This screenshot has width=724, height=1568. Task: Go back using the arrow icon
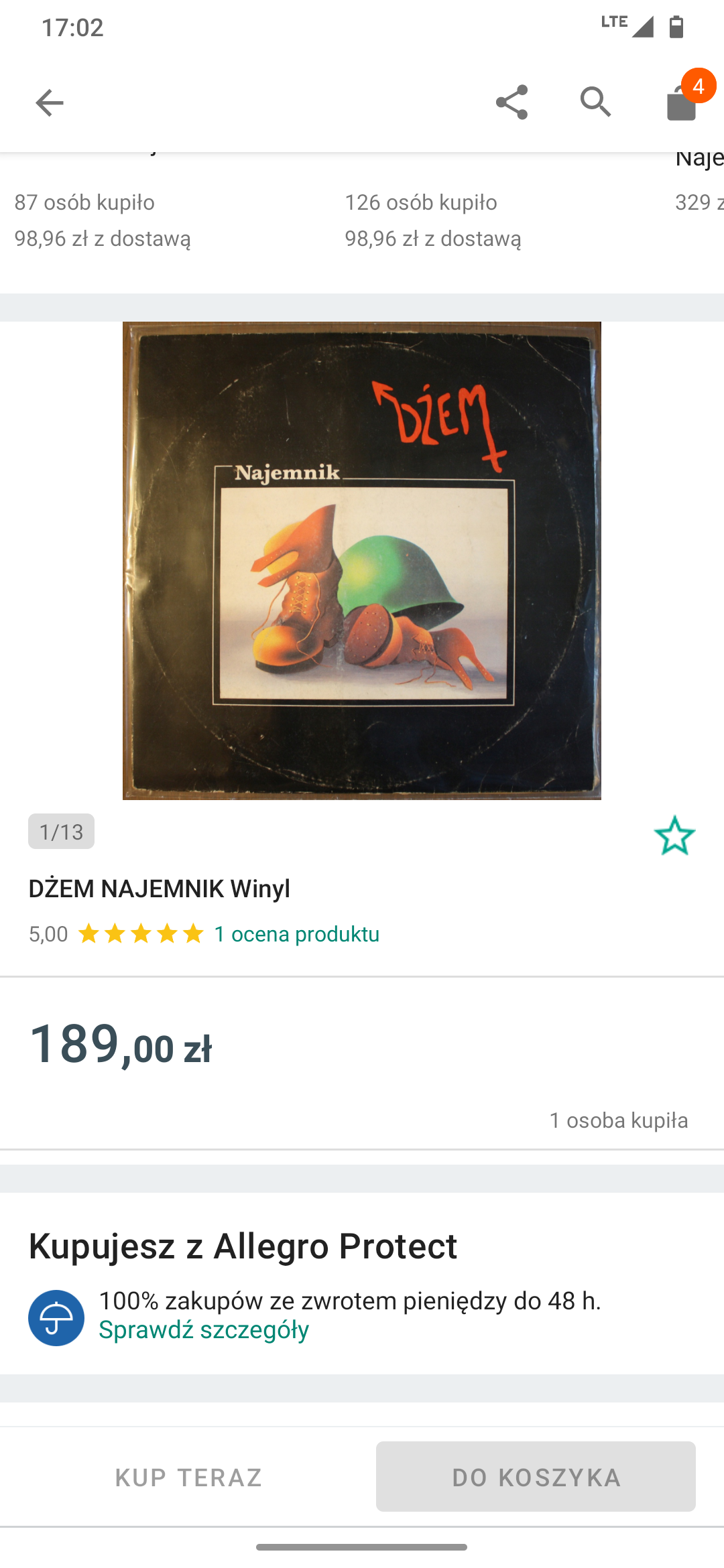49,103
